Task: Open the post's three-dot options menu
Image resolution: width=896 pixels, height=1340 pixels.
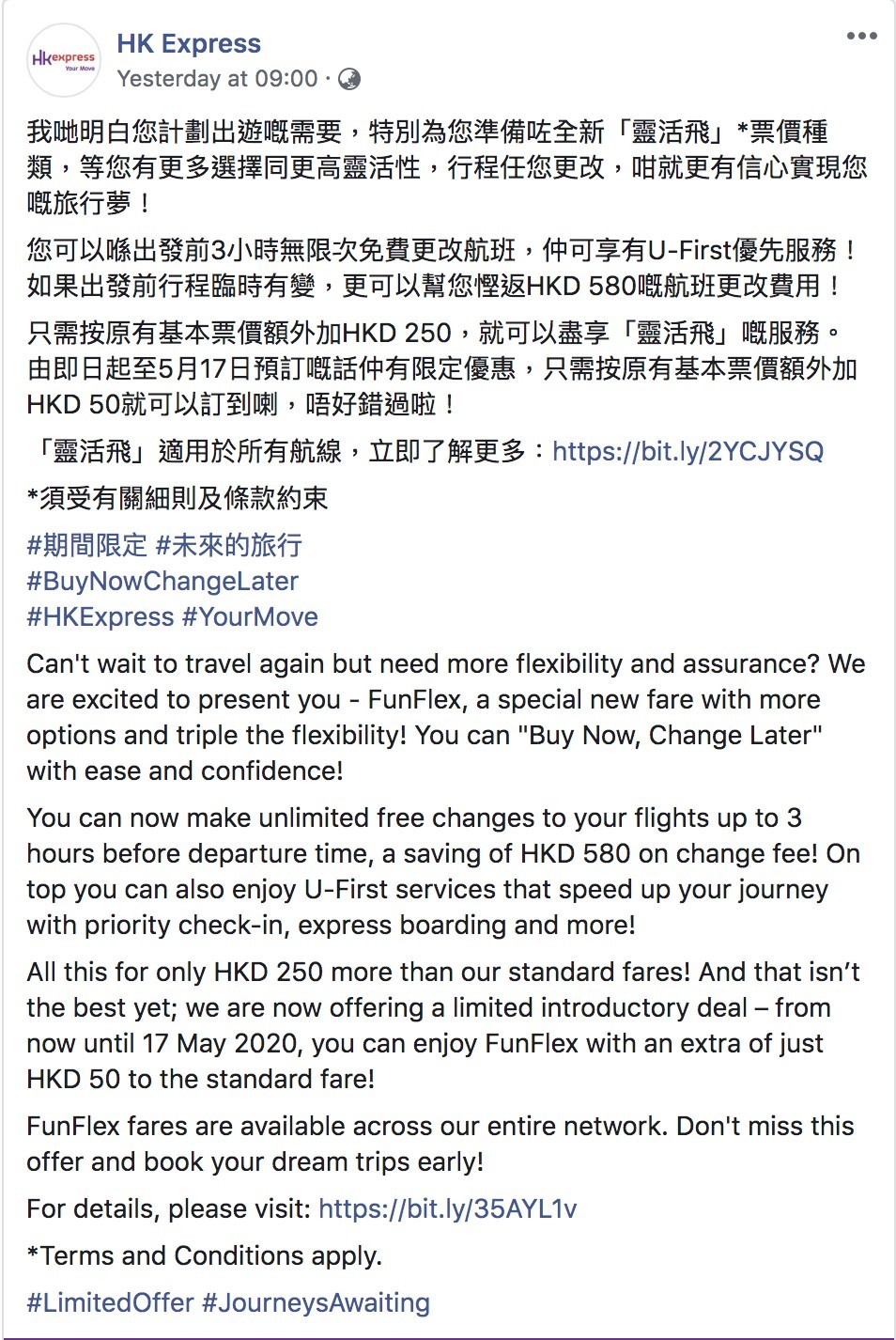Action: click(861, 37)
